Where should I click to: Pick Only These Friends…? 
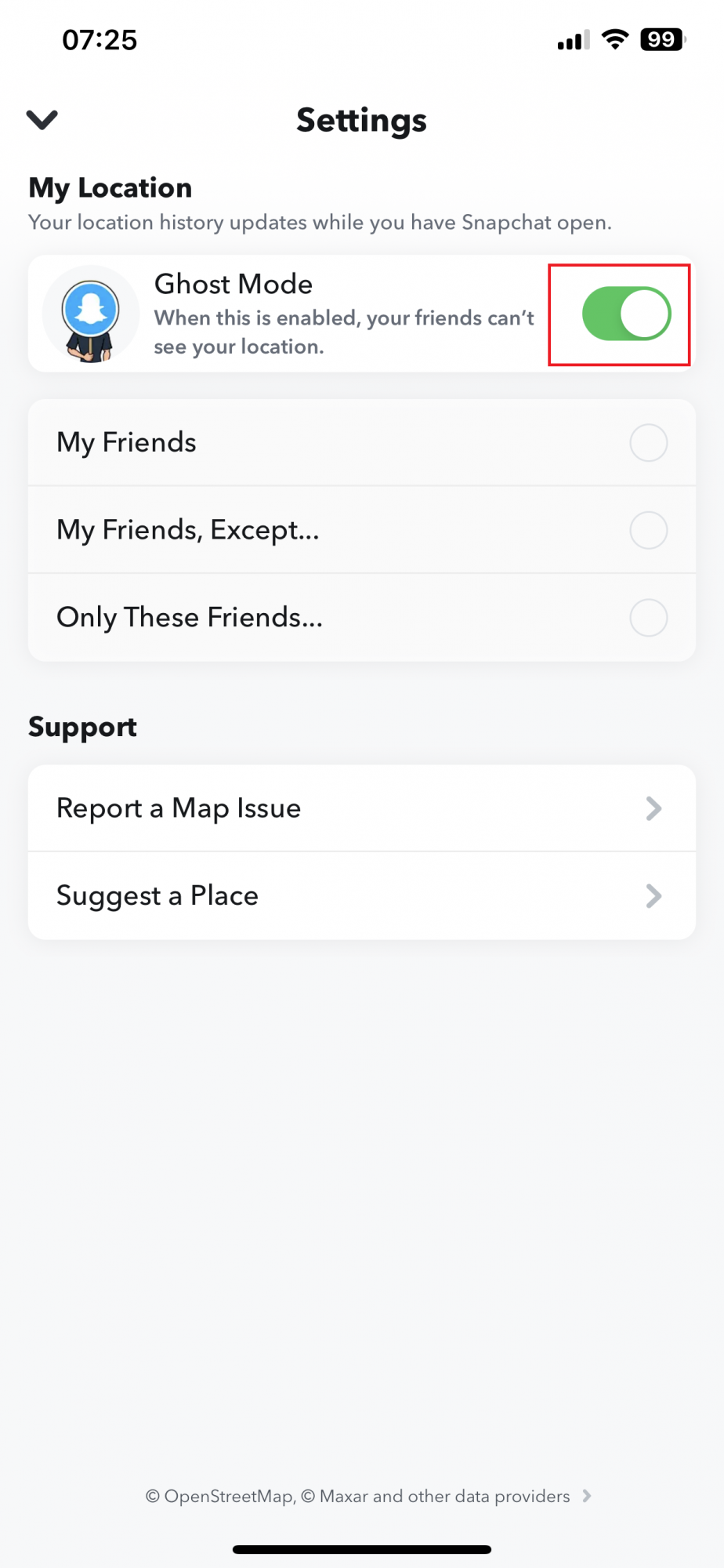362,618
